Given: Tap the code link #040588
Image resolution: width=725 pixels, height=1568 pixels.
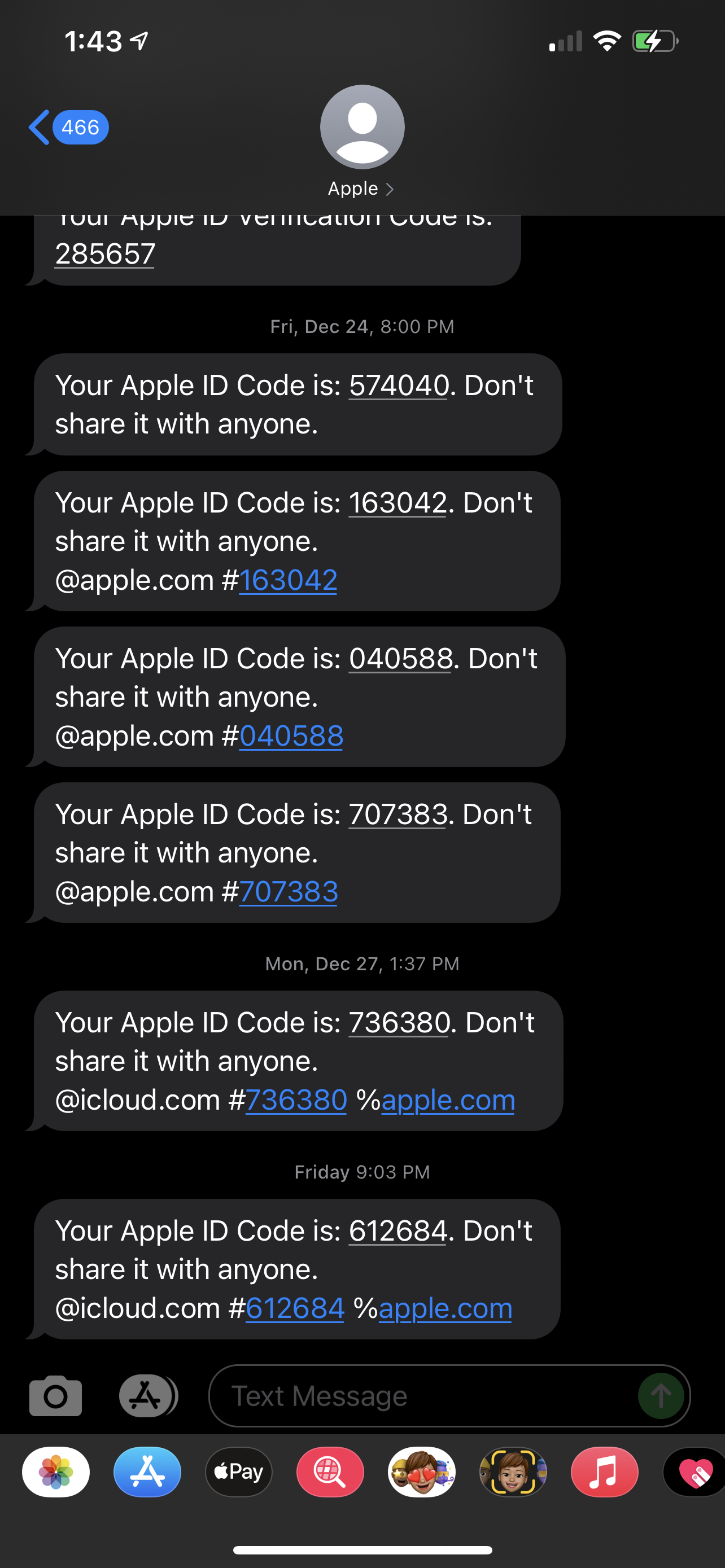Looking at the screenshot, I should point(291,736).
